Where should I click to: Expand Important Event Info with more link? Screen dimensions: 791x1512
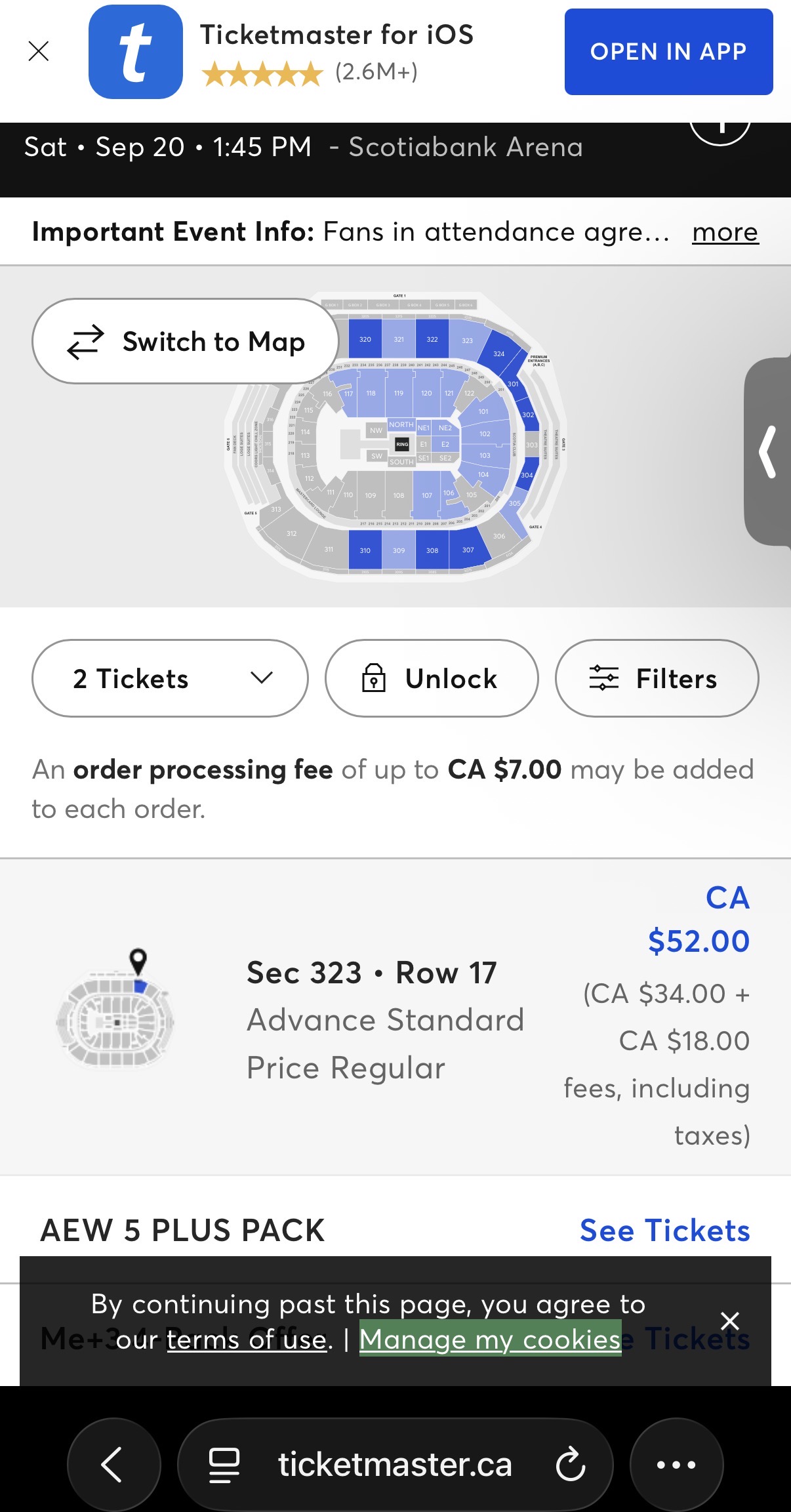click(x=725, y=232)
